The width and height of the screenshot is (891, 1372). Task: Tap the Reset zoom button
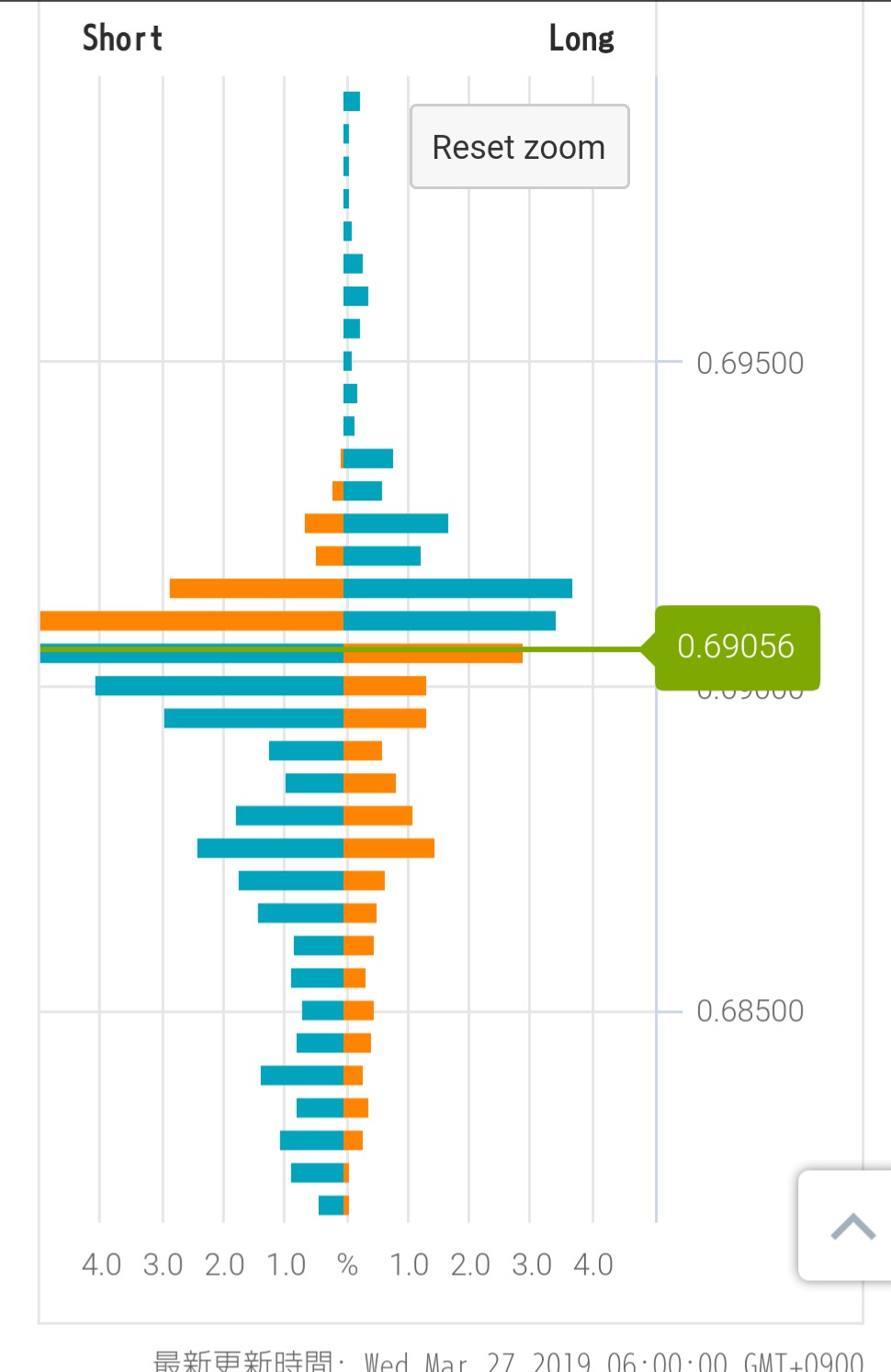pos(519,147)
